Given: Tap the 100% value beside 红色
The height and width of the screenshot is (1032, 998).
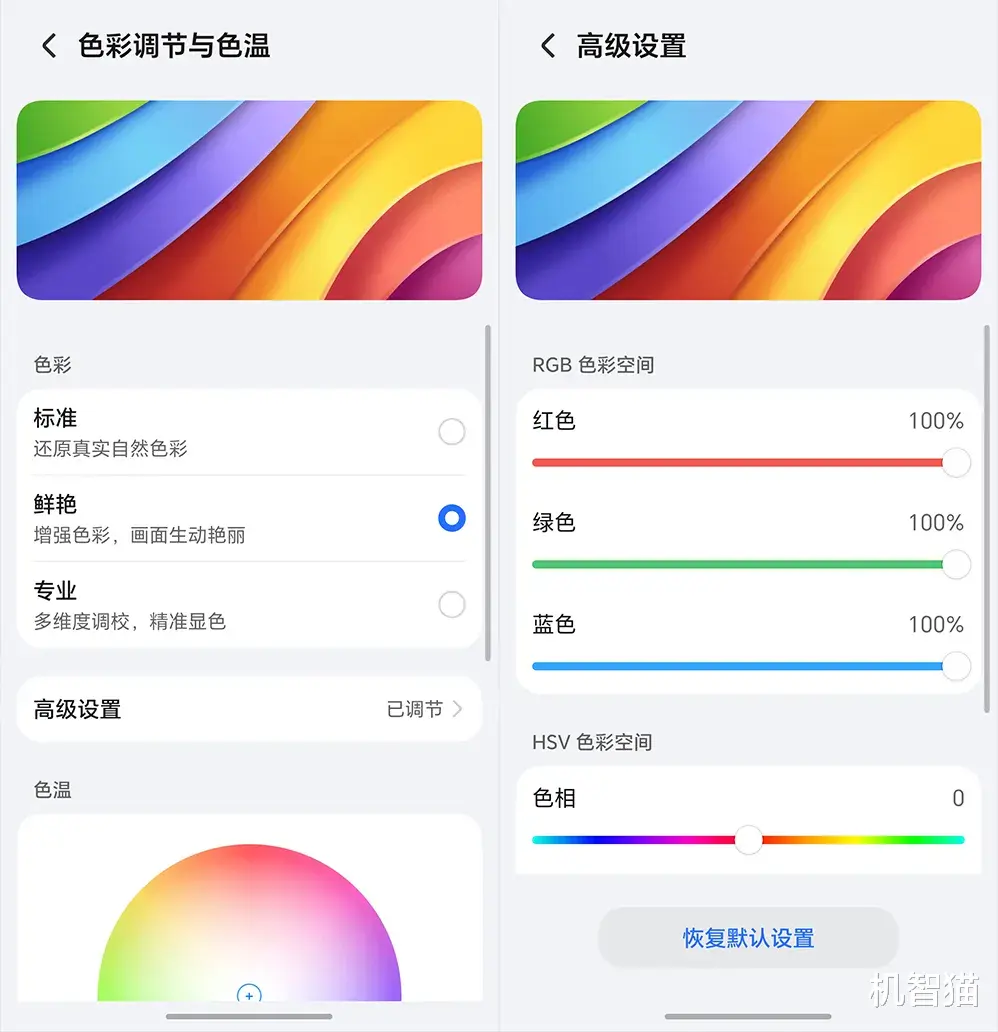Looking at the screenshot, I should (x=937, y=421).
